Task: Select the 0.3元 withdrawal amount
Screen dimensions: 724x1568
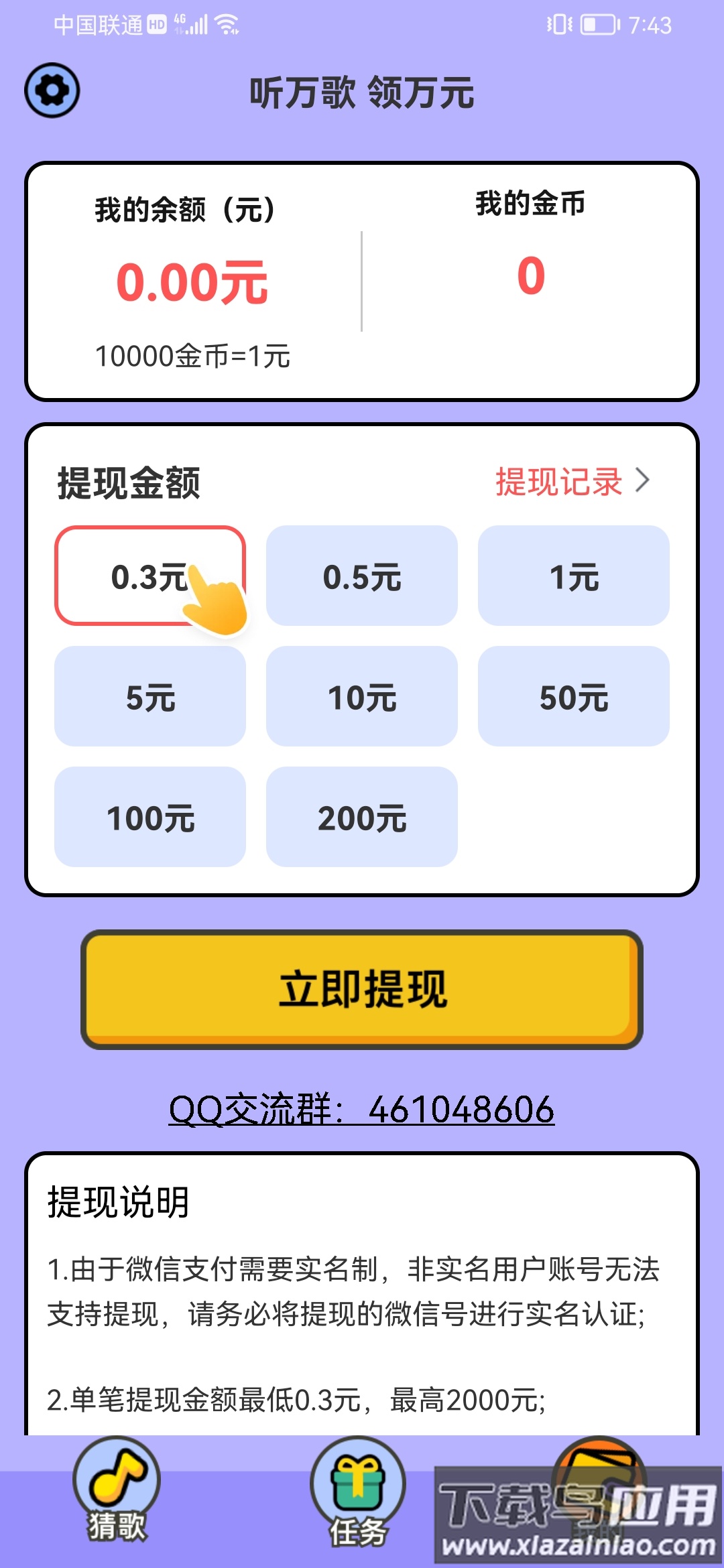Action: tap(151, 578)
